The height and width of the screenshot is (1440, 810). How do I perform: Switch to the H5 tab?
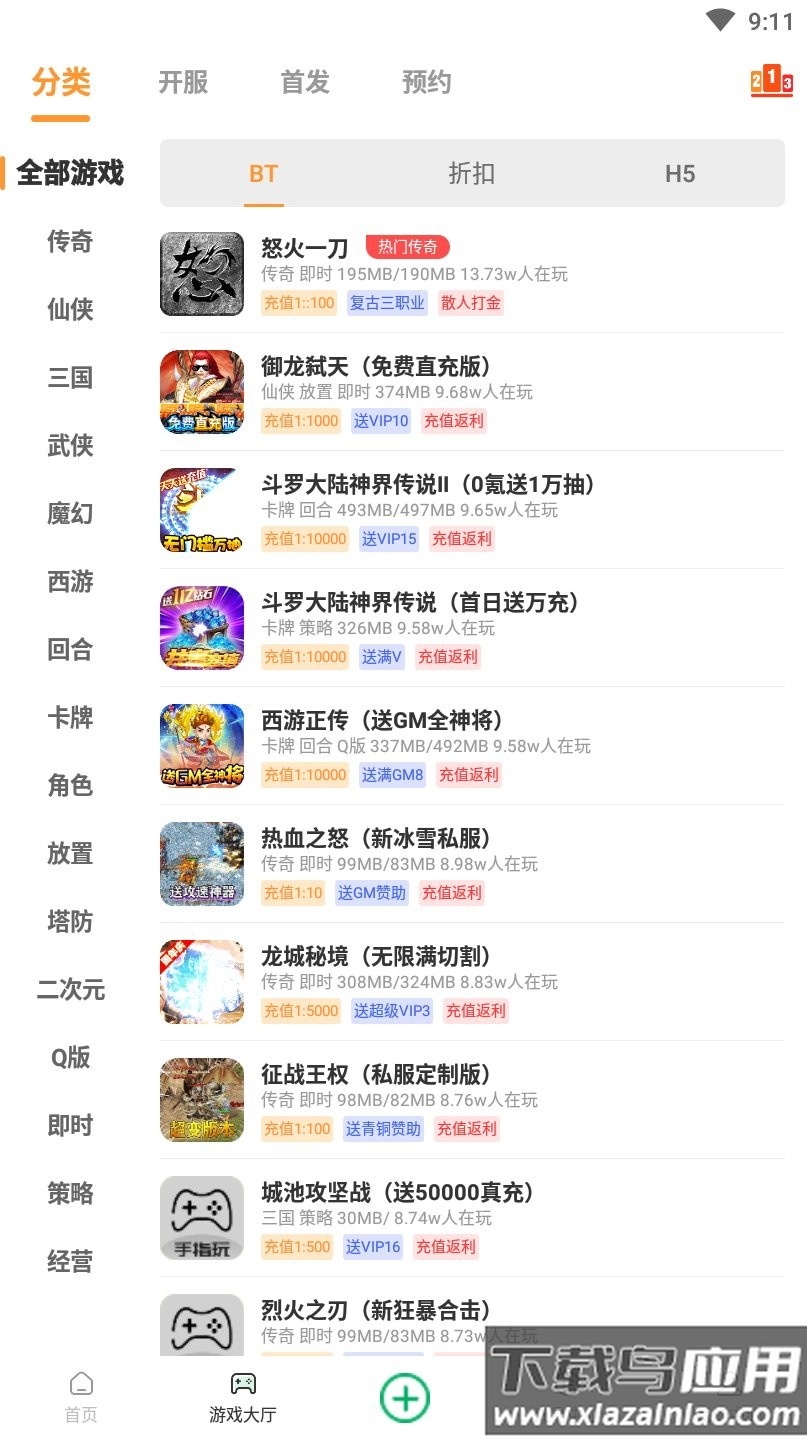click(x=681, y=173)
